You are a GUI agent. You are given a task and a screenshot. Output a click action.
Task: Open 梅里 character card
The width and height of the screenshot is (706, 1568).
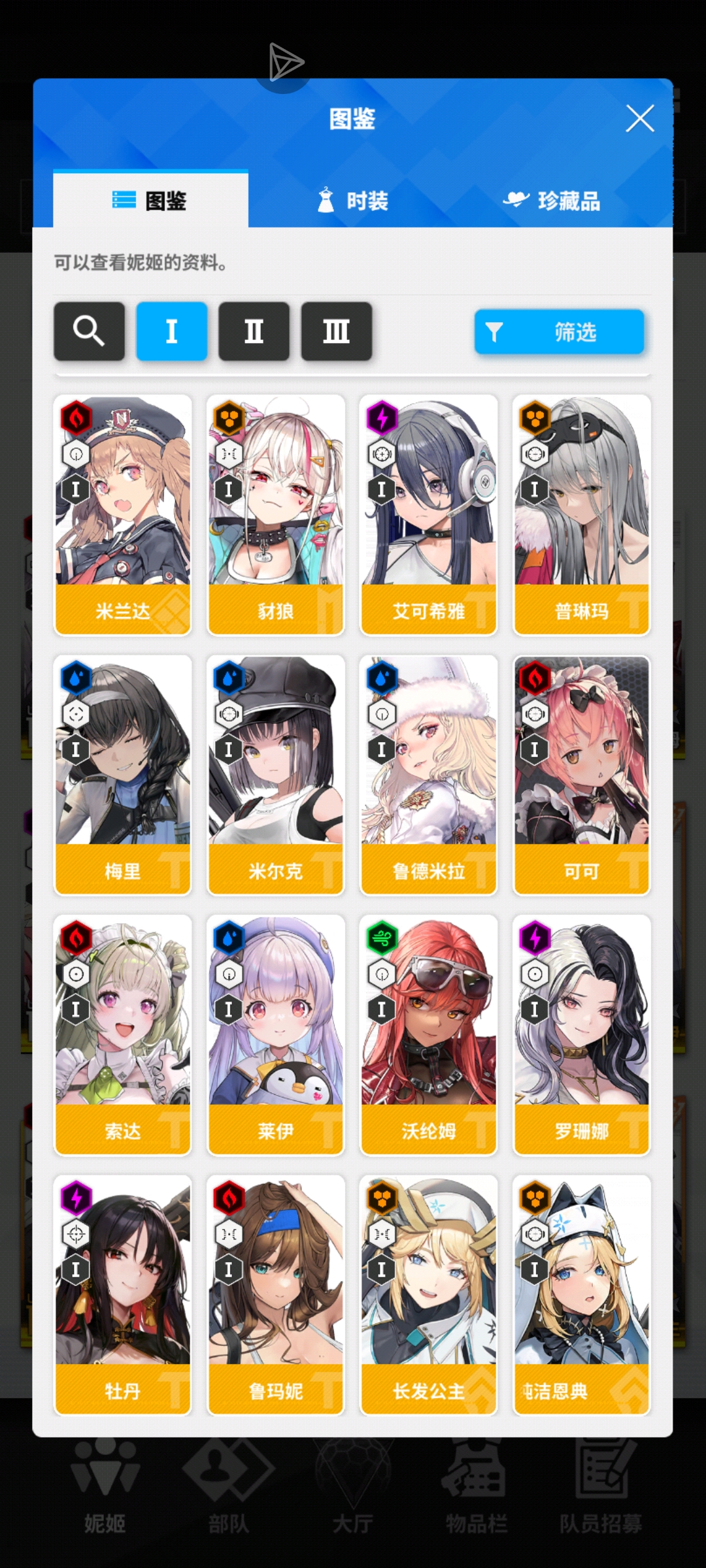coord(123,774)
